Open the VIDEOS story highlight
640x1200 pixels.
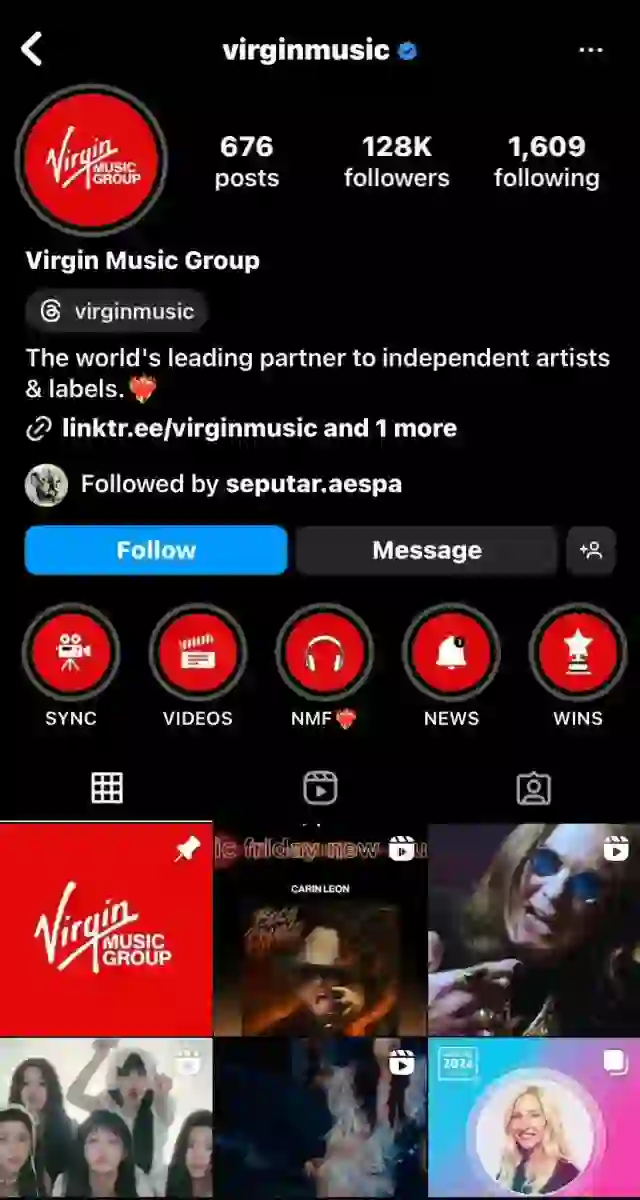point(198,654)
